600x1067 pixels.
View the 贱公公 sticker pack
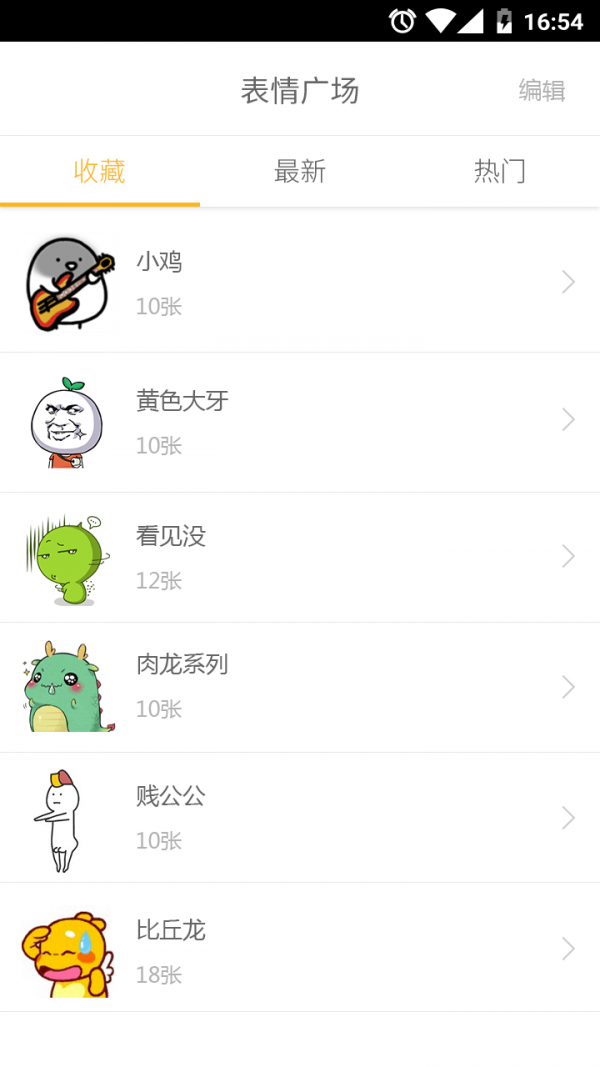300,818
